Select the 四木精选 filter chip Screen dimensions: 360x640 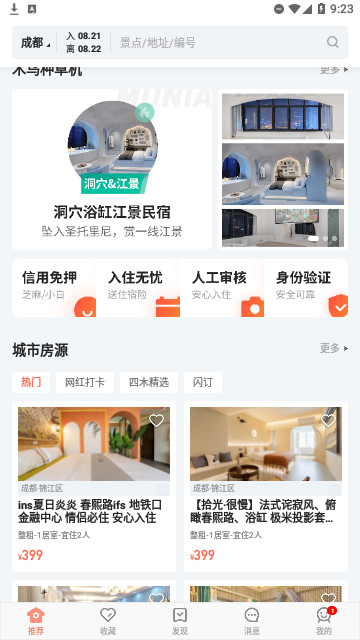[x=149, y=382]
